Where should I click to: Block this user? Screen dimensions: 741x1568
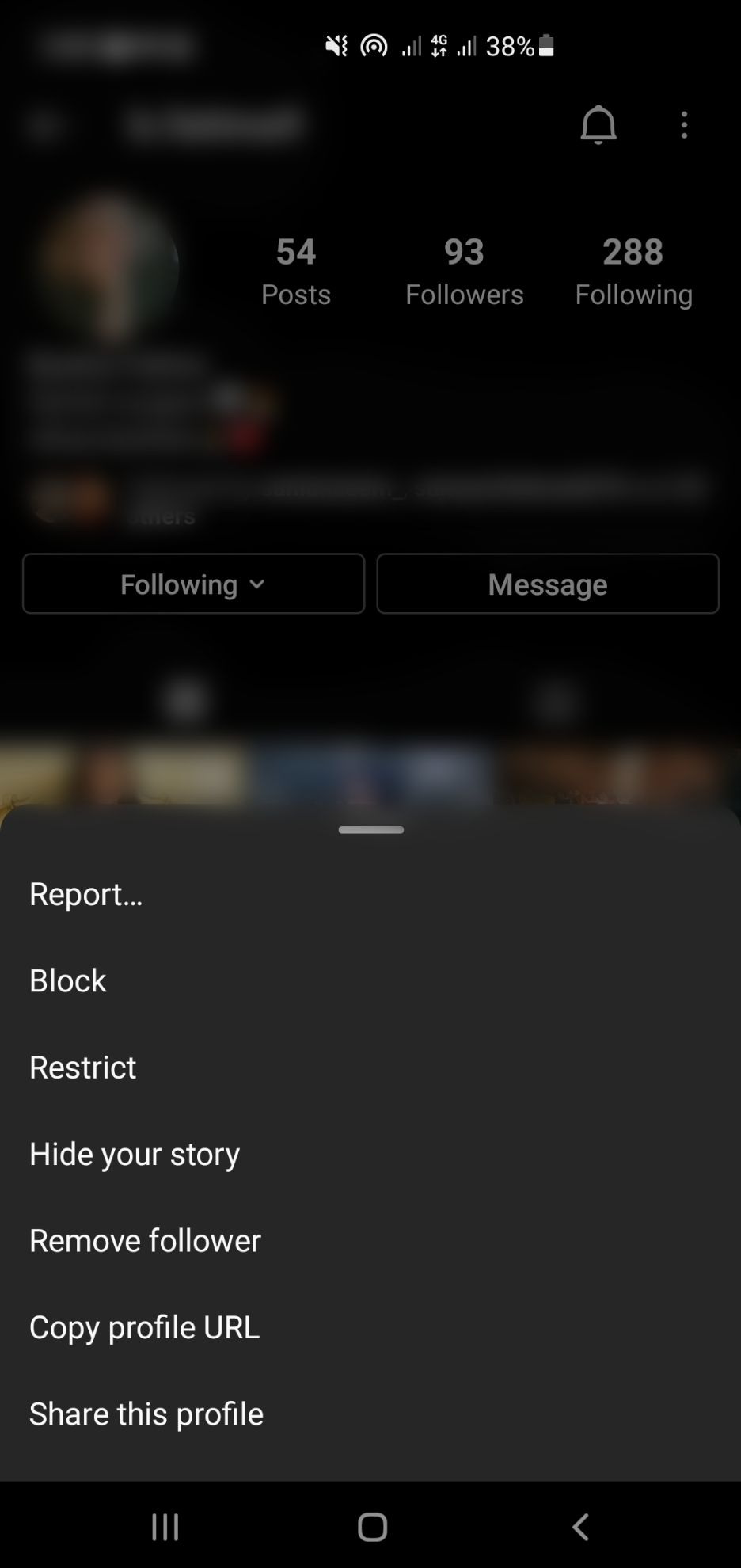[68, 980]
